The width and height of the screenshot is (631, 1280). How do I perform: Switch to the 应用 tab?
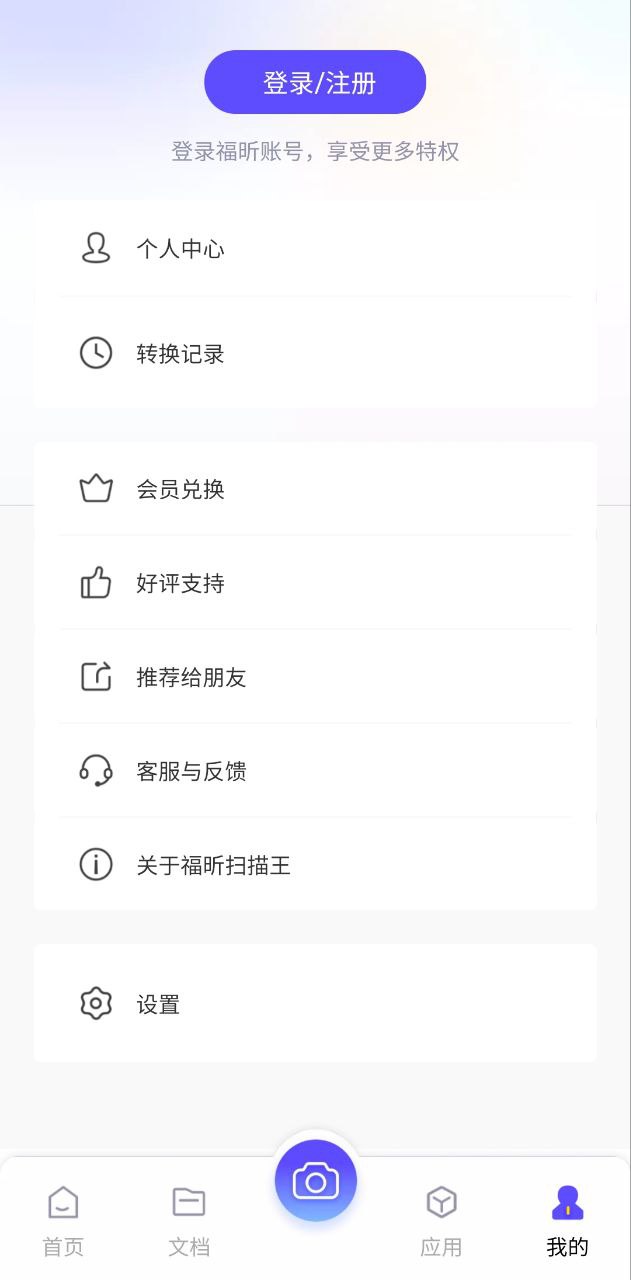coord(441,1220)
